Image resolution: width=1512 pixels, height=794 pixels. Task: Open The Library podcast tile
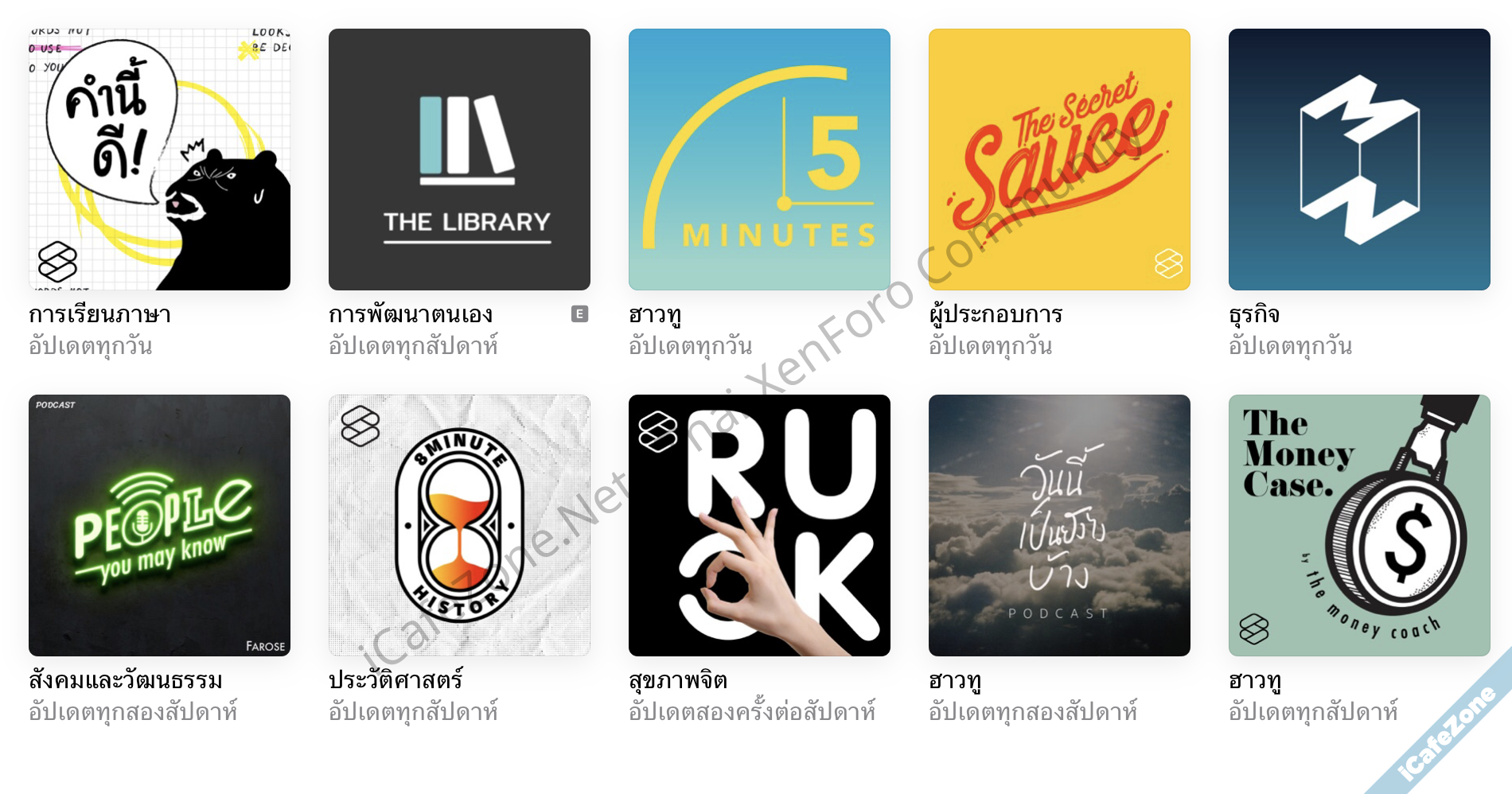tap(459, 159)
